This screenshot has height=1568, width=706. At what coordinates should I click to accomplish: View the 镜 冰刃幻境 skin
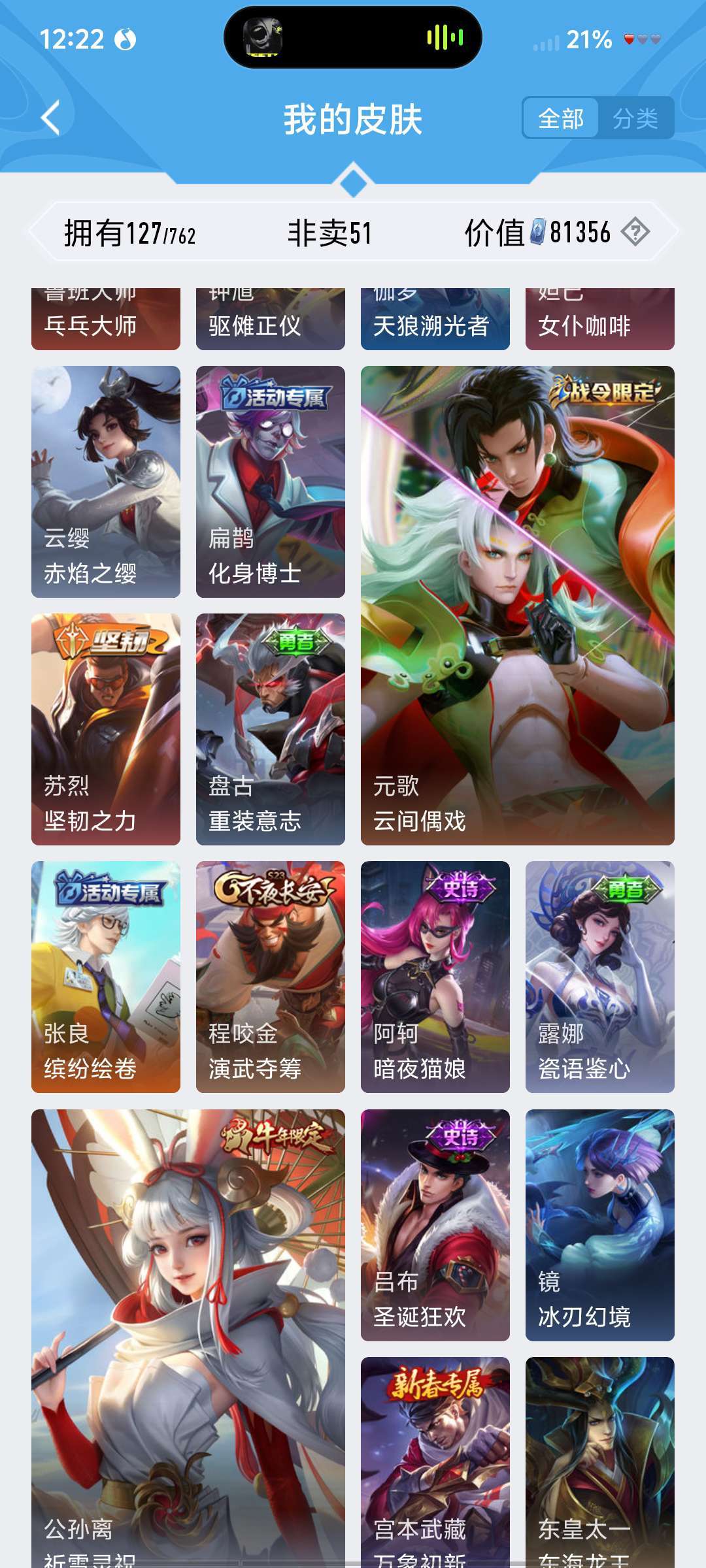[599, 1225]
